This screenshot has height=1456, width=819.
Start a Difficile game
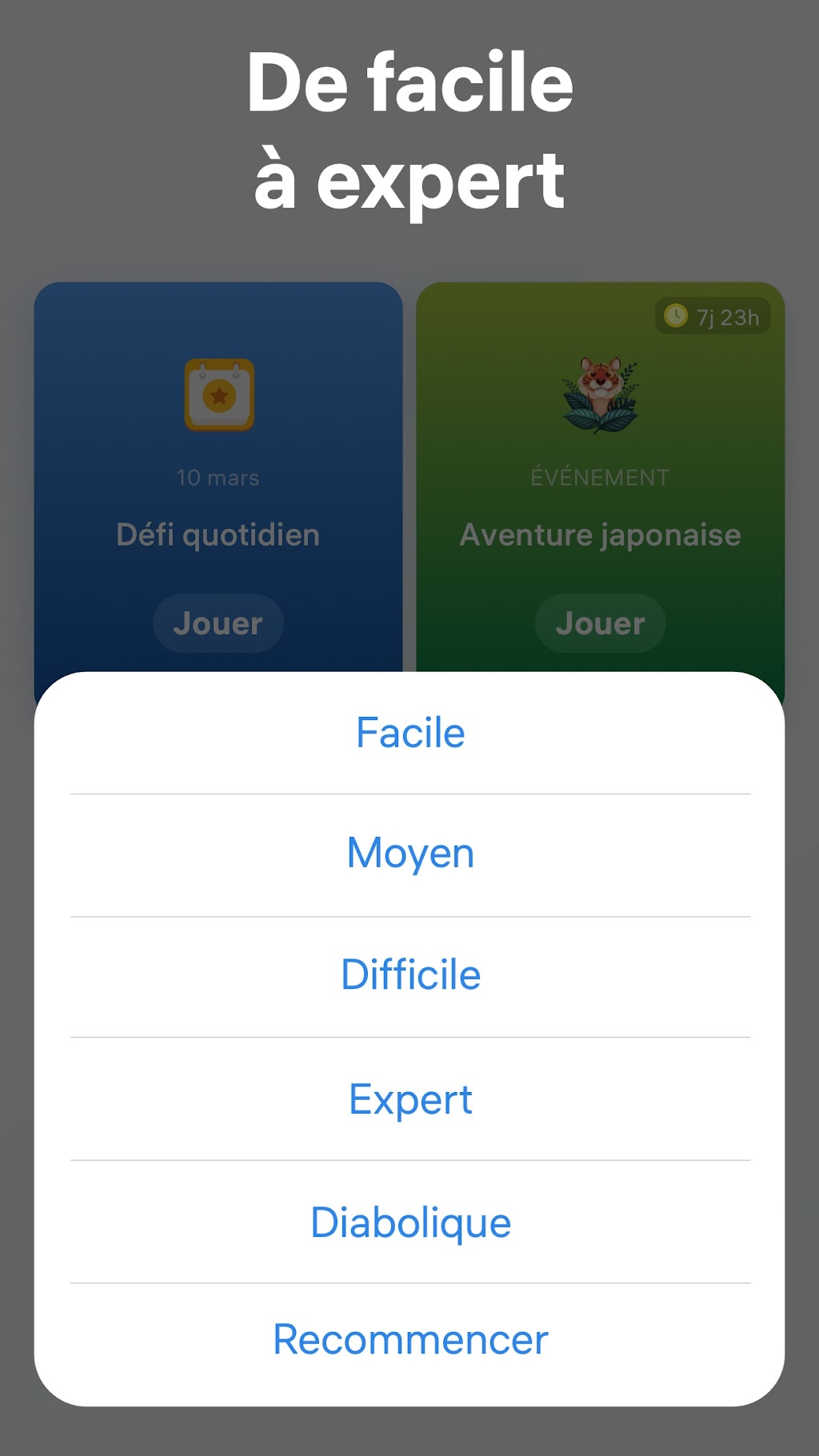[409, 975]
